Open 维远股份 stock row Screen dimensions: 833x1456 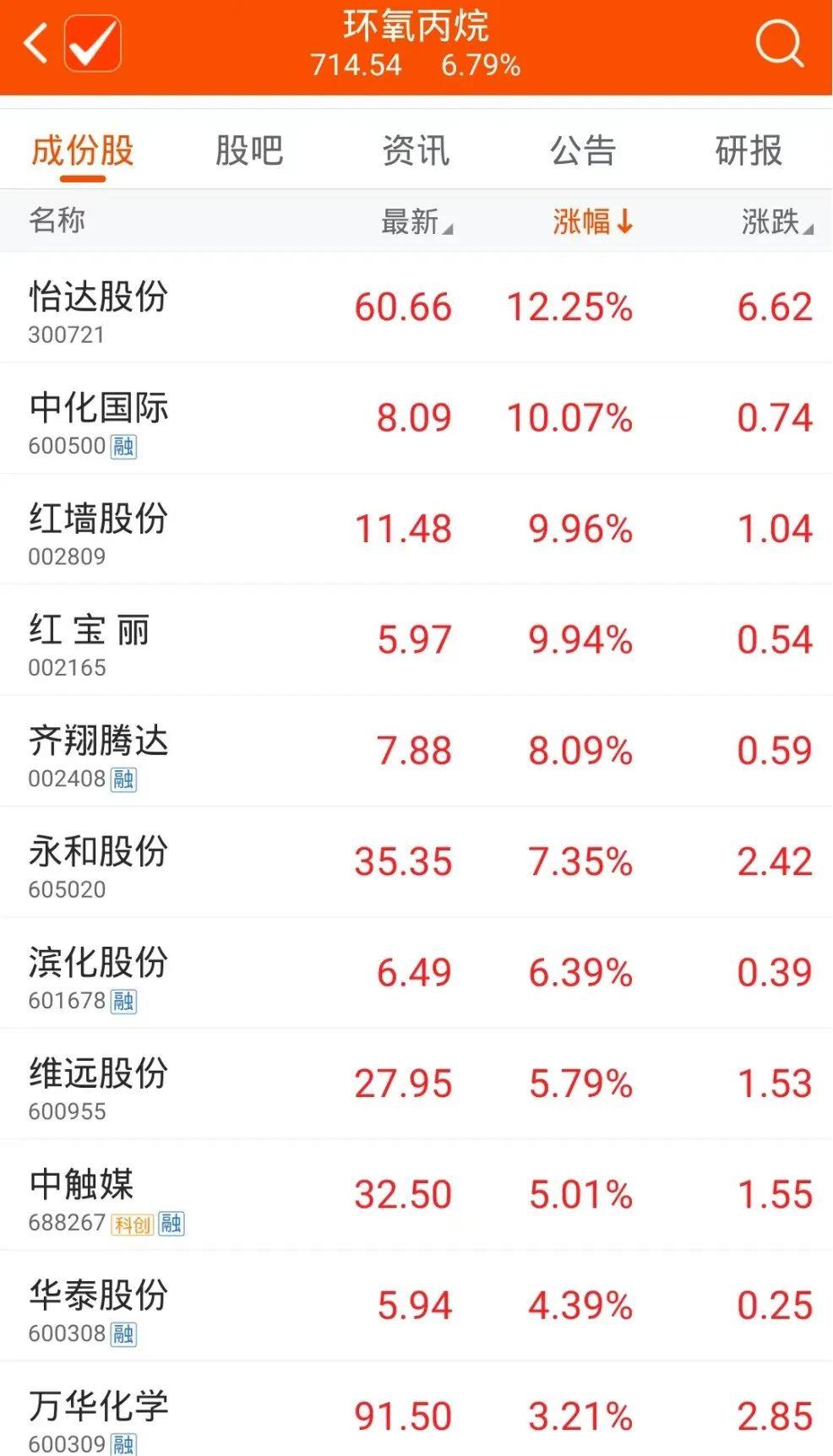(416, 1084)
